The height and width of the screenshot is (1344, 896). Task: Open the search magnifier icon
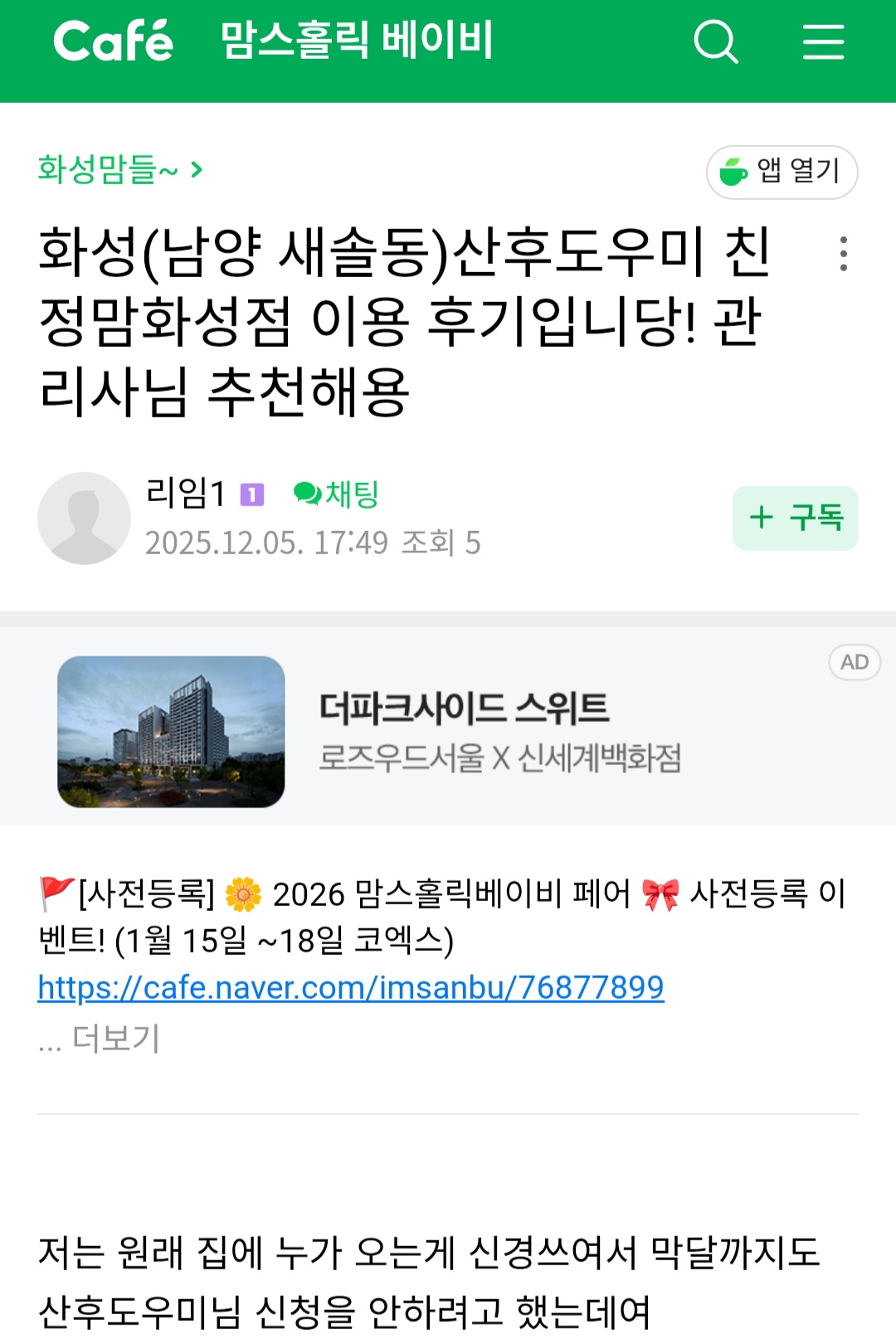(x=715, y=41)
